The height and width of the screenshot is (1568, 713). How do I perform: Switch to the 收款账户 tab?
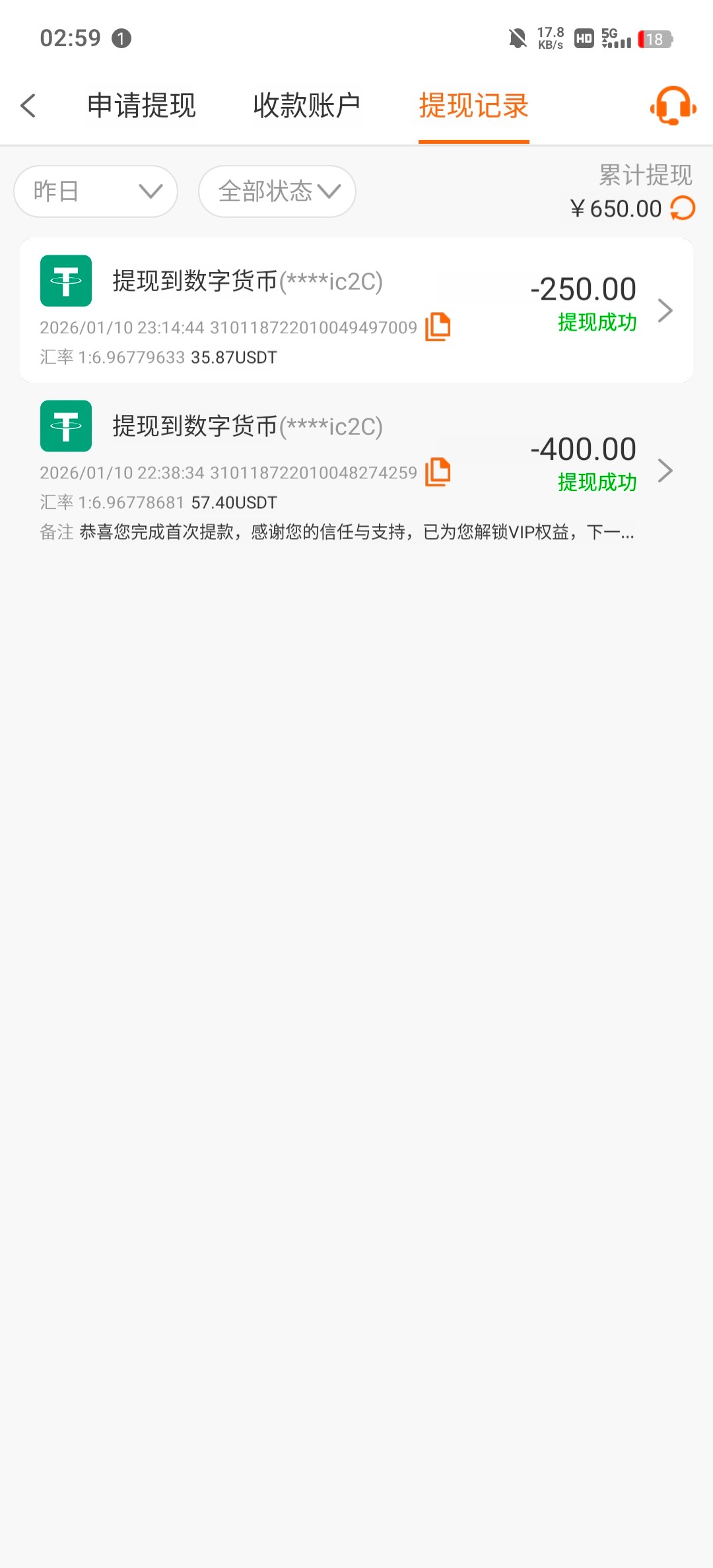(306, 106)
